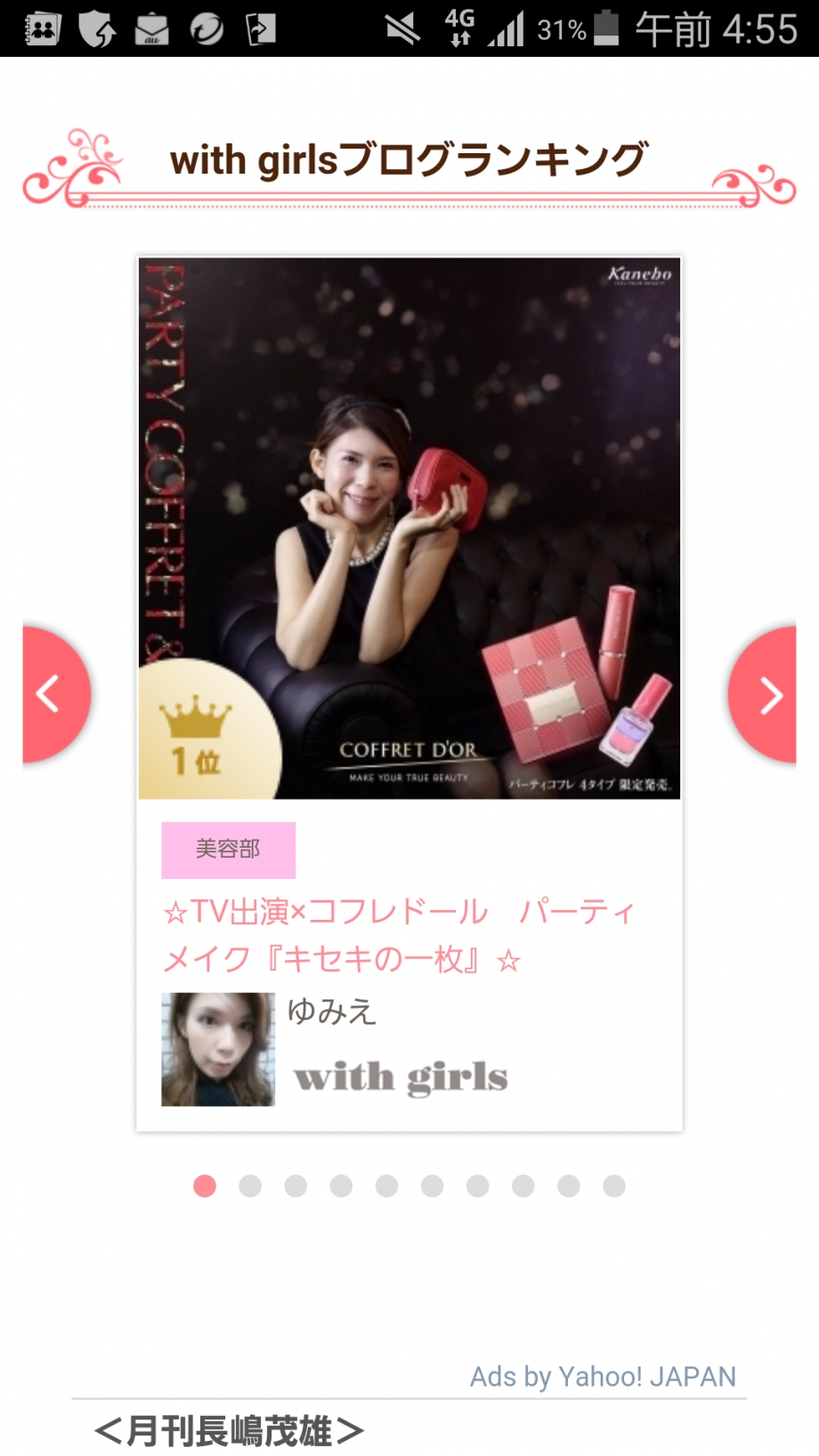
Task: Open the ☆TV出演×コフレドール blog post title
Action: point(398,935)
